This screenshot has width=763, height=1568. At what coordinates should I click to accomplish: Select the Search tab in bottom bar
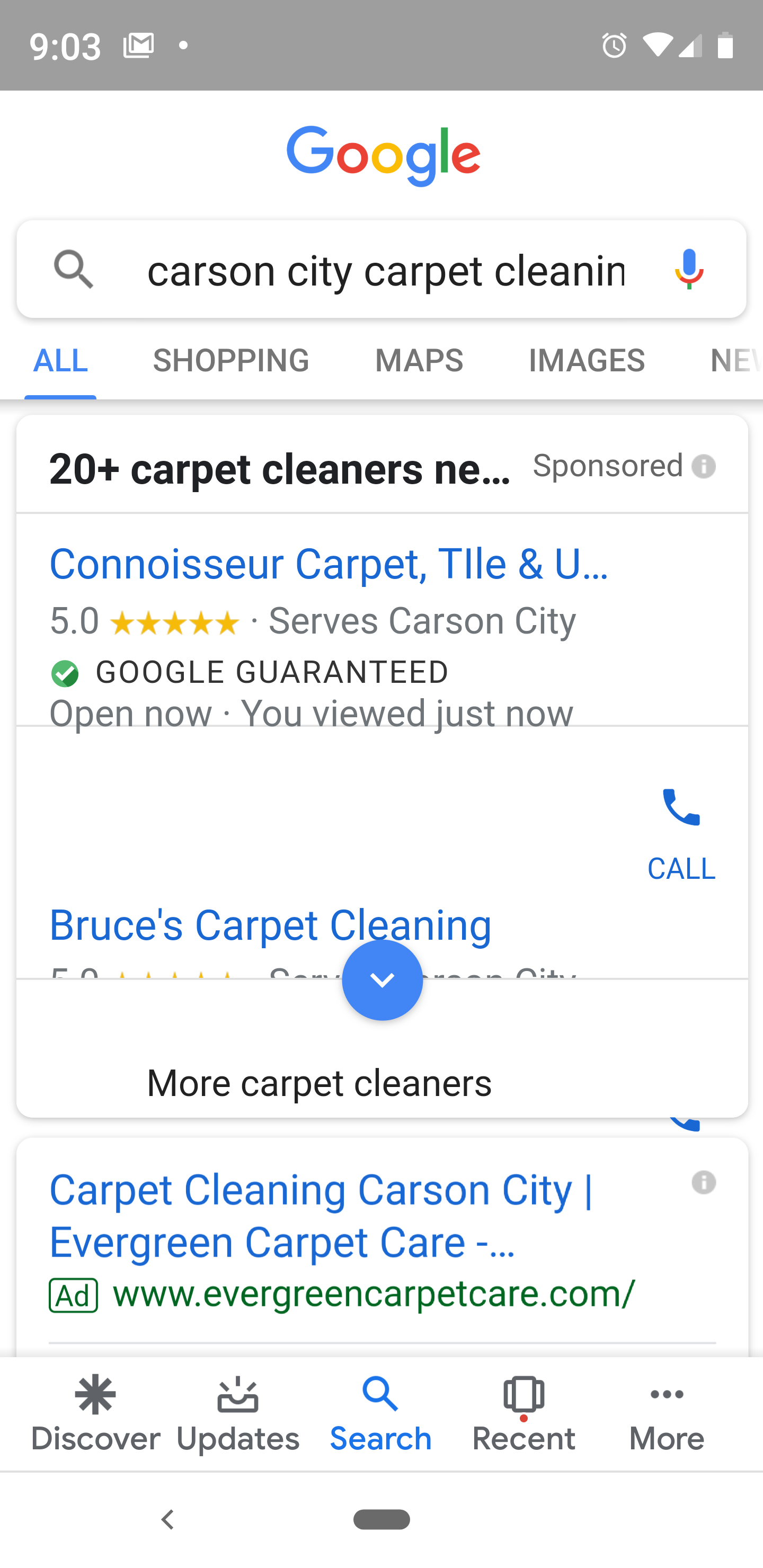click(380, 1413)
